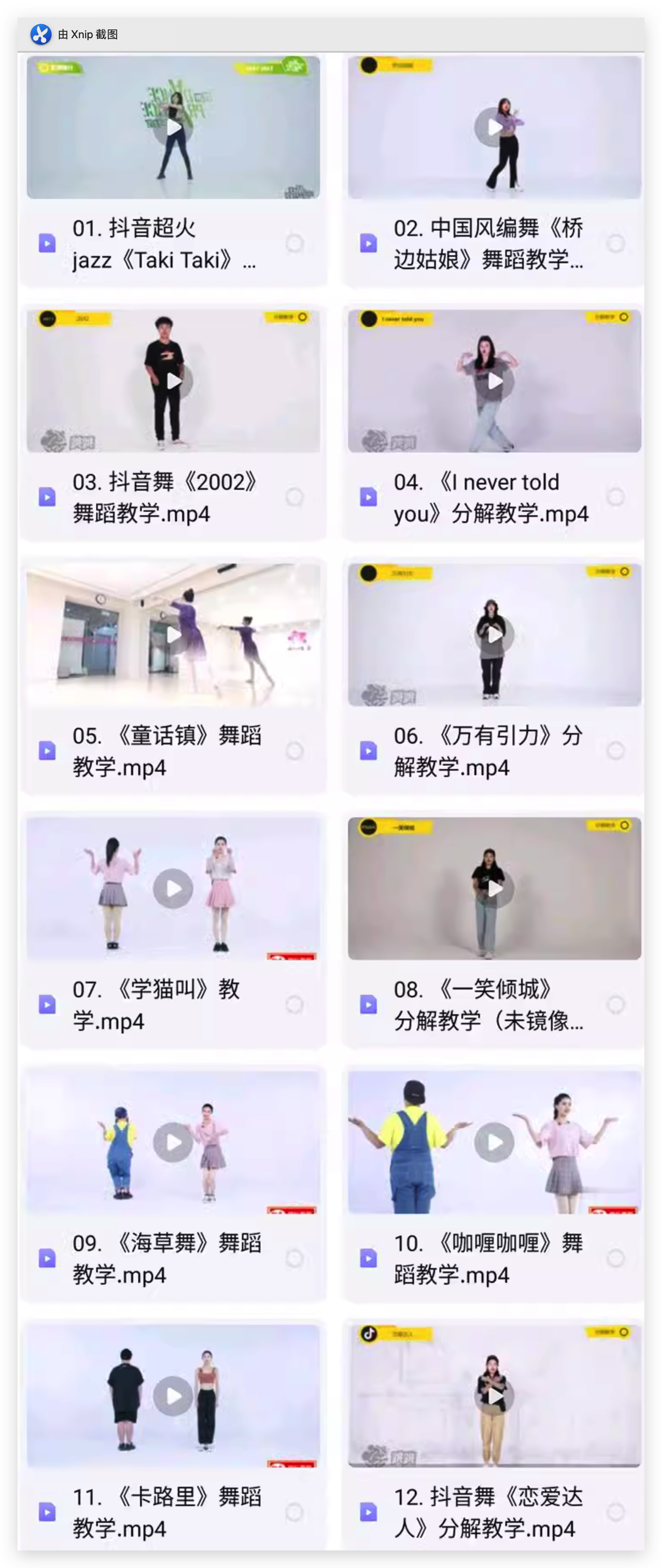This screenshot has height=1568, width=662.
Task: Click the Xnip scissors icon in the banner
Action: [41, 34]
